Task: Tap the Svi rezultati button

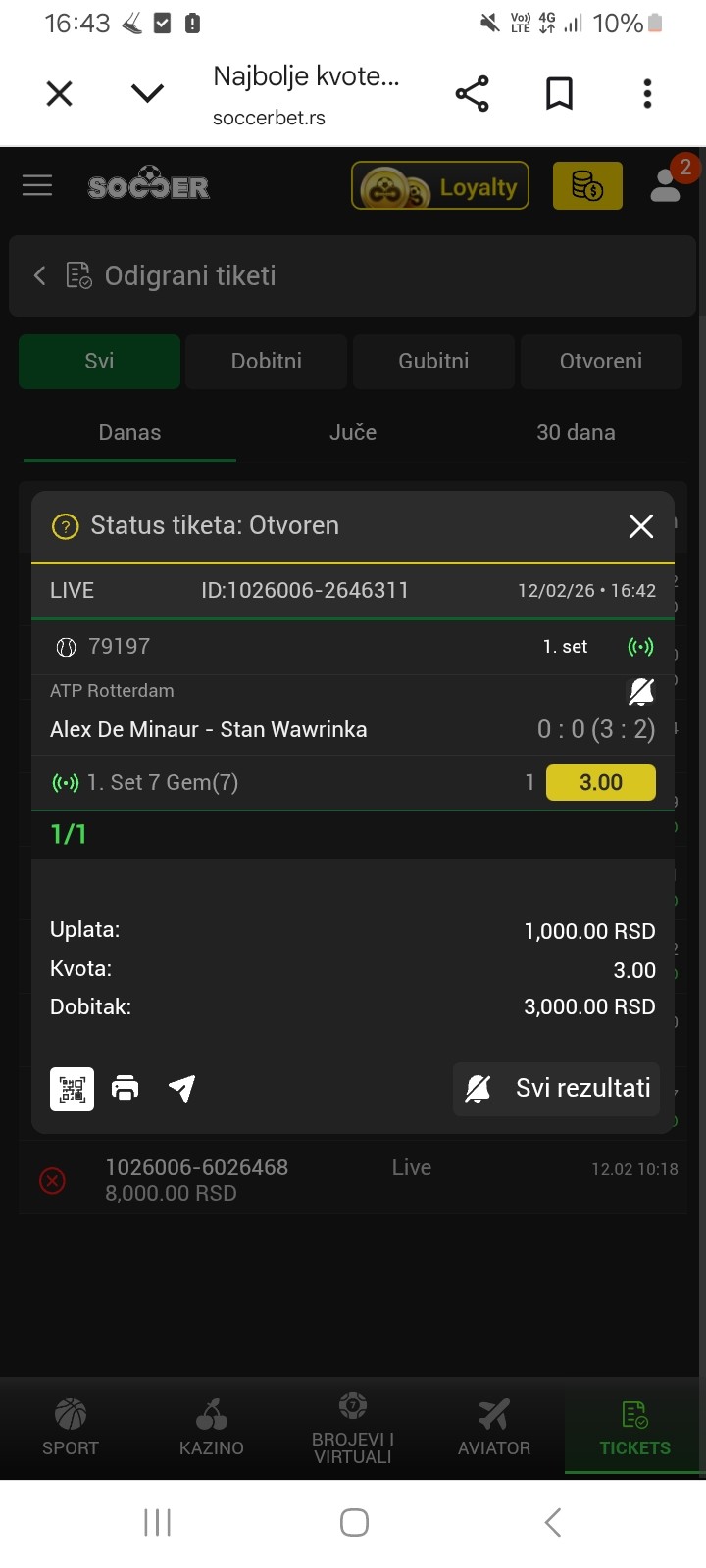Action: pos(556,1089)
